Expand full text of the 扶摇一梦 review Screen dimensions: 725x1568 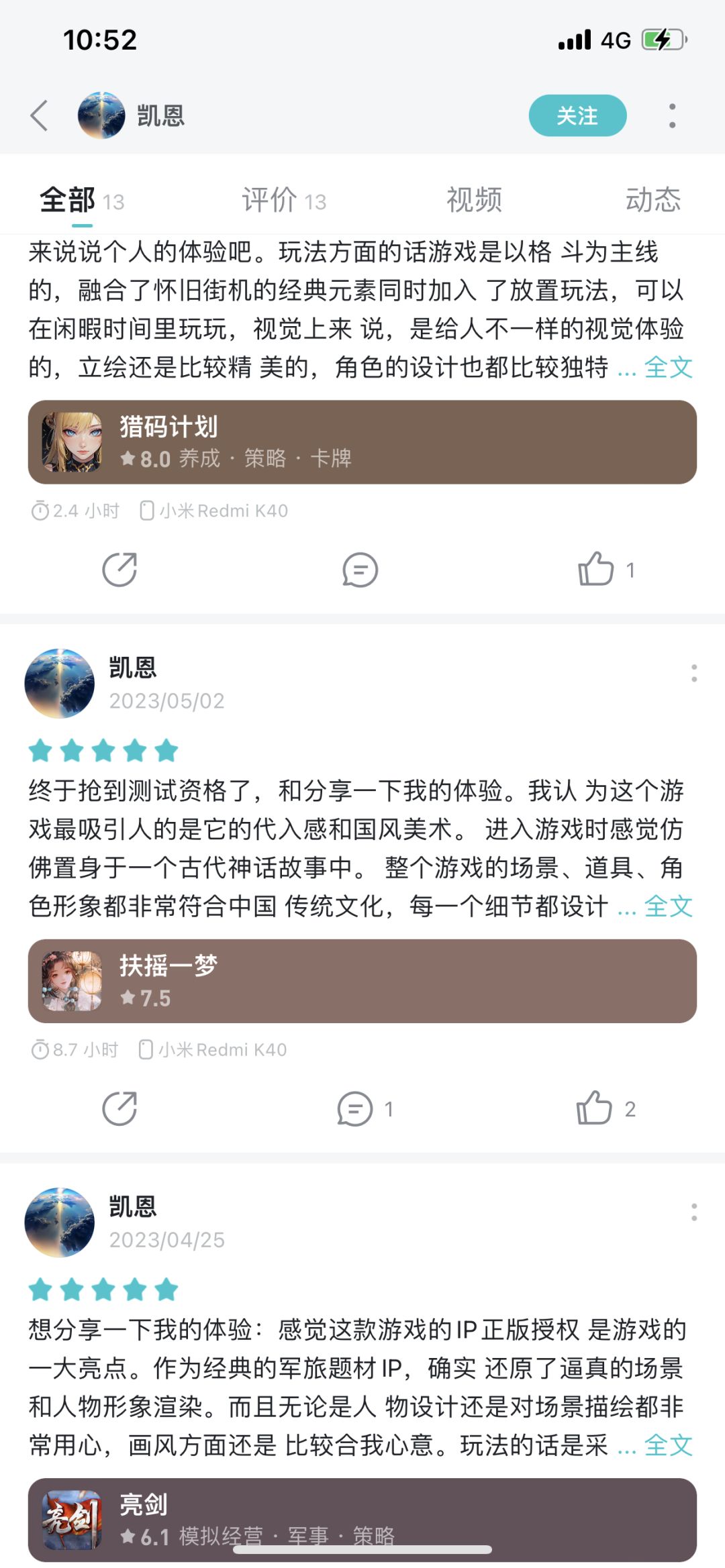[x=668, y=906]
